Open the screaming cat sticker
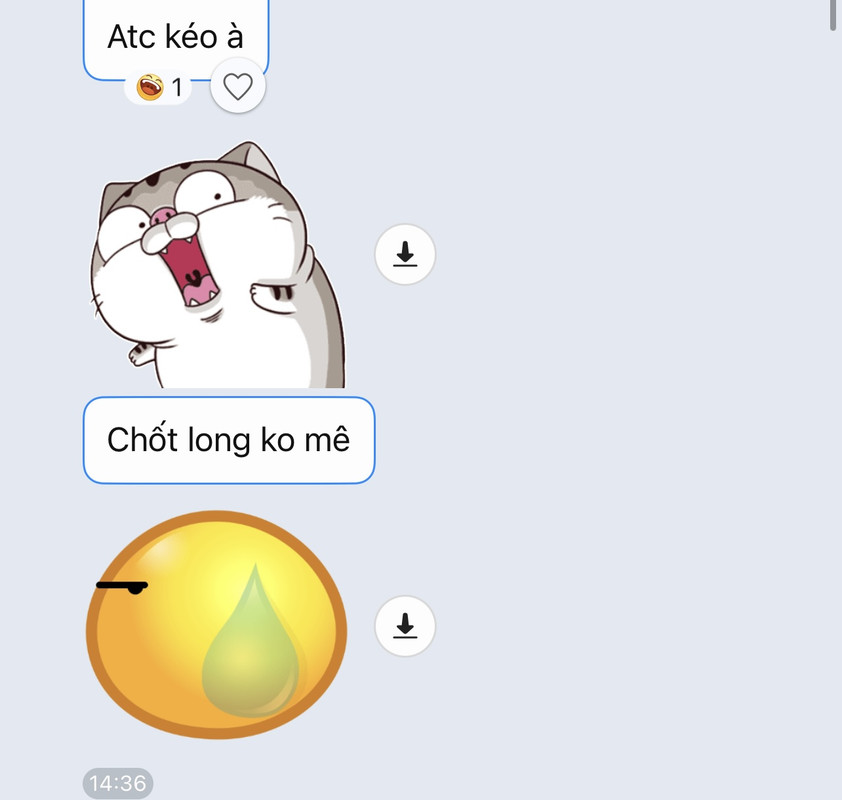This screenshot has height=800, width=842. tap(220, 270)
